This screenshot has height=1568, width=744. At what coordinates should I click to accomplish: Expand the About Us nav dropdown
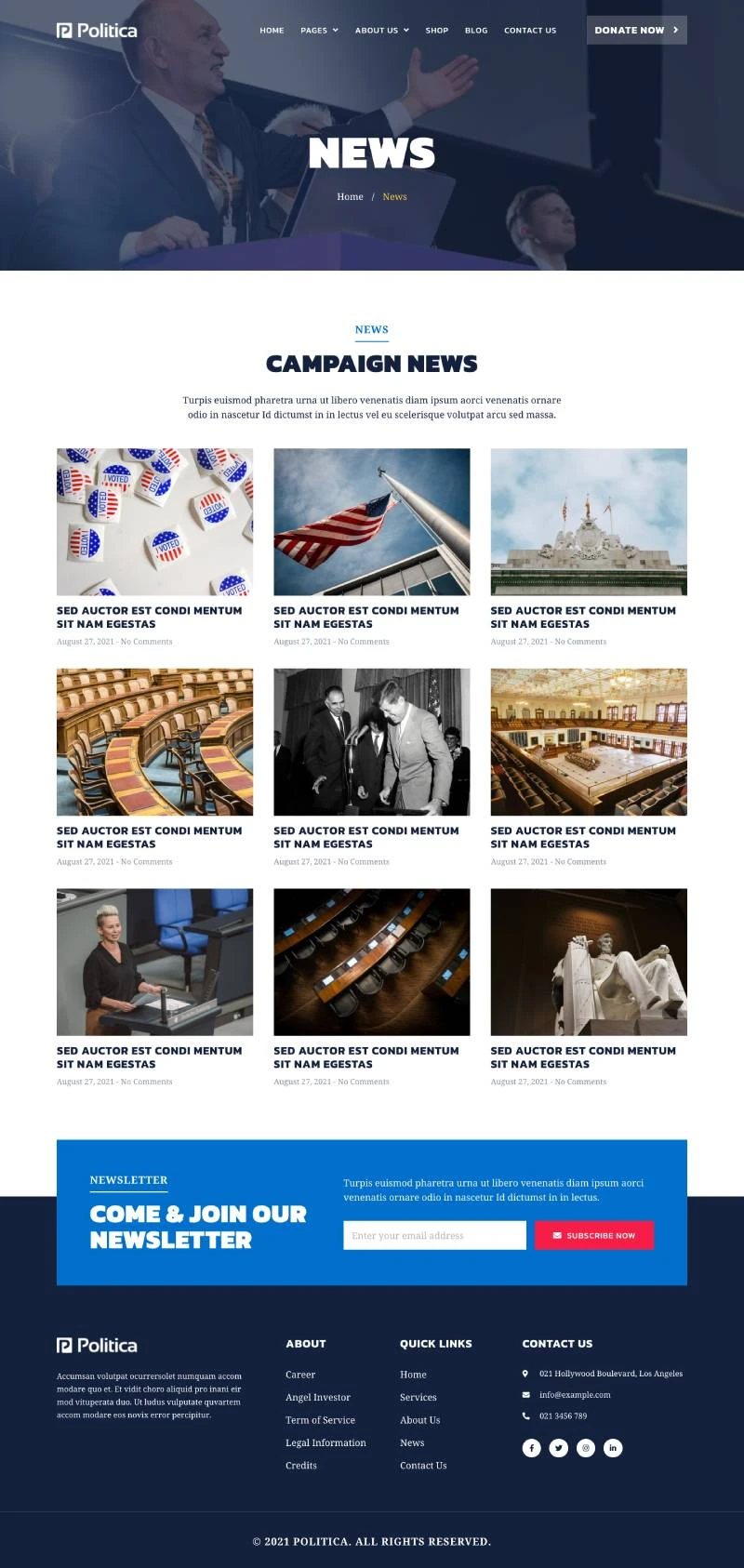click(381, 31)
